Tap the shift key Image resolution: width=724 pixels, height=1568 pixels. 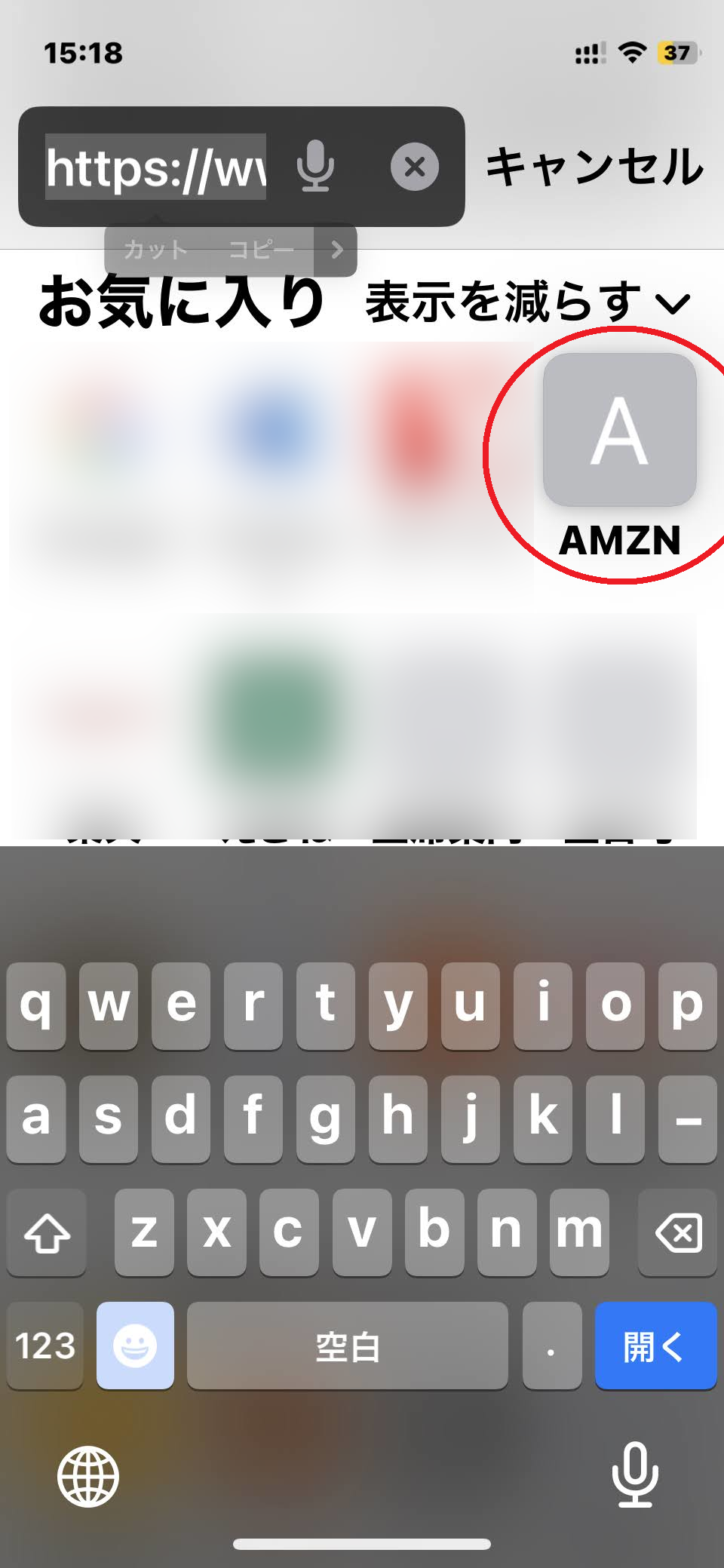coord(47,1232)
